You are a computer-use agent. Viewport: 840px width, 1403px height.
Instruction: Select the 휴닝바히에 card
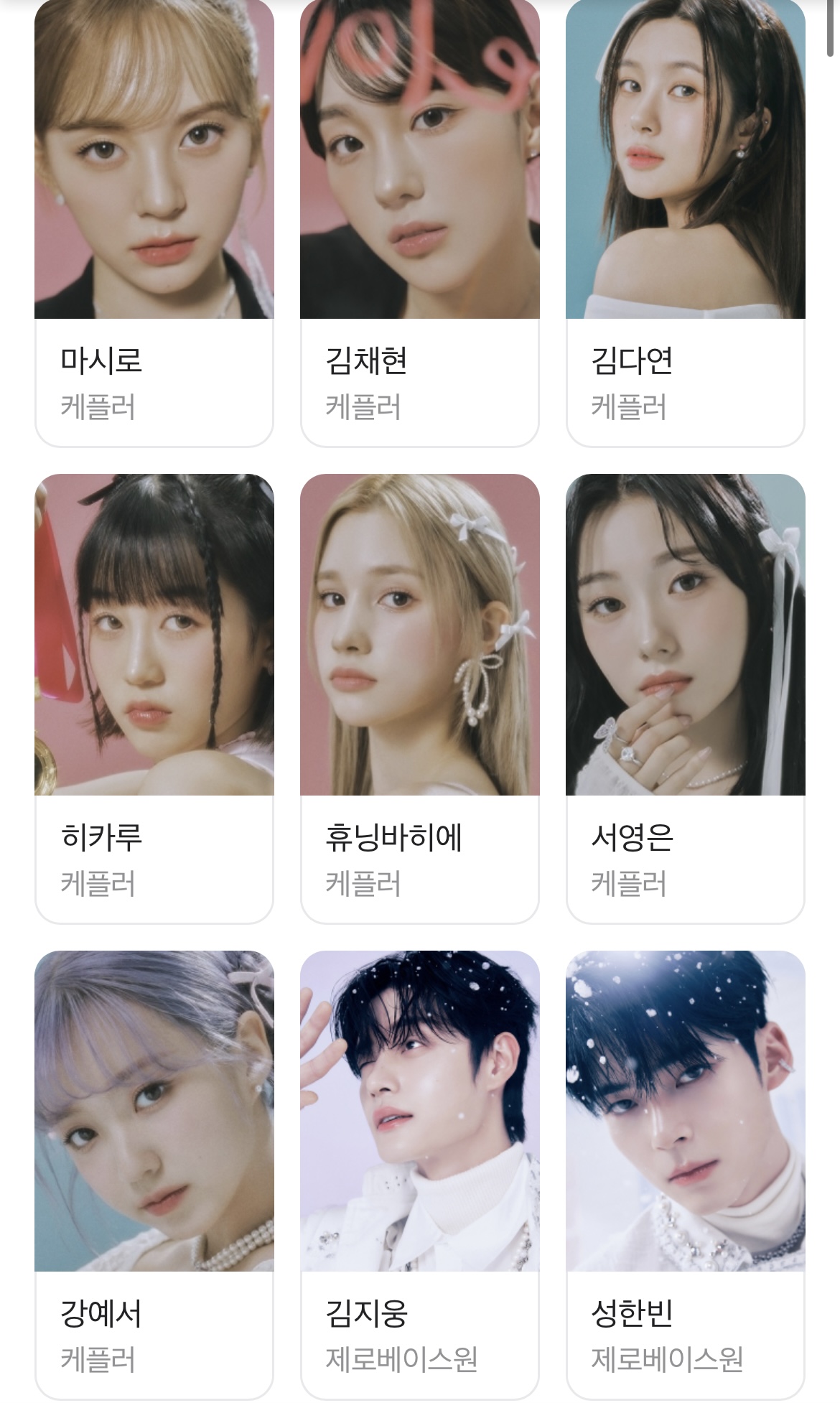coord(419,696)
